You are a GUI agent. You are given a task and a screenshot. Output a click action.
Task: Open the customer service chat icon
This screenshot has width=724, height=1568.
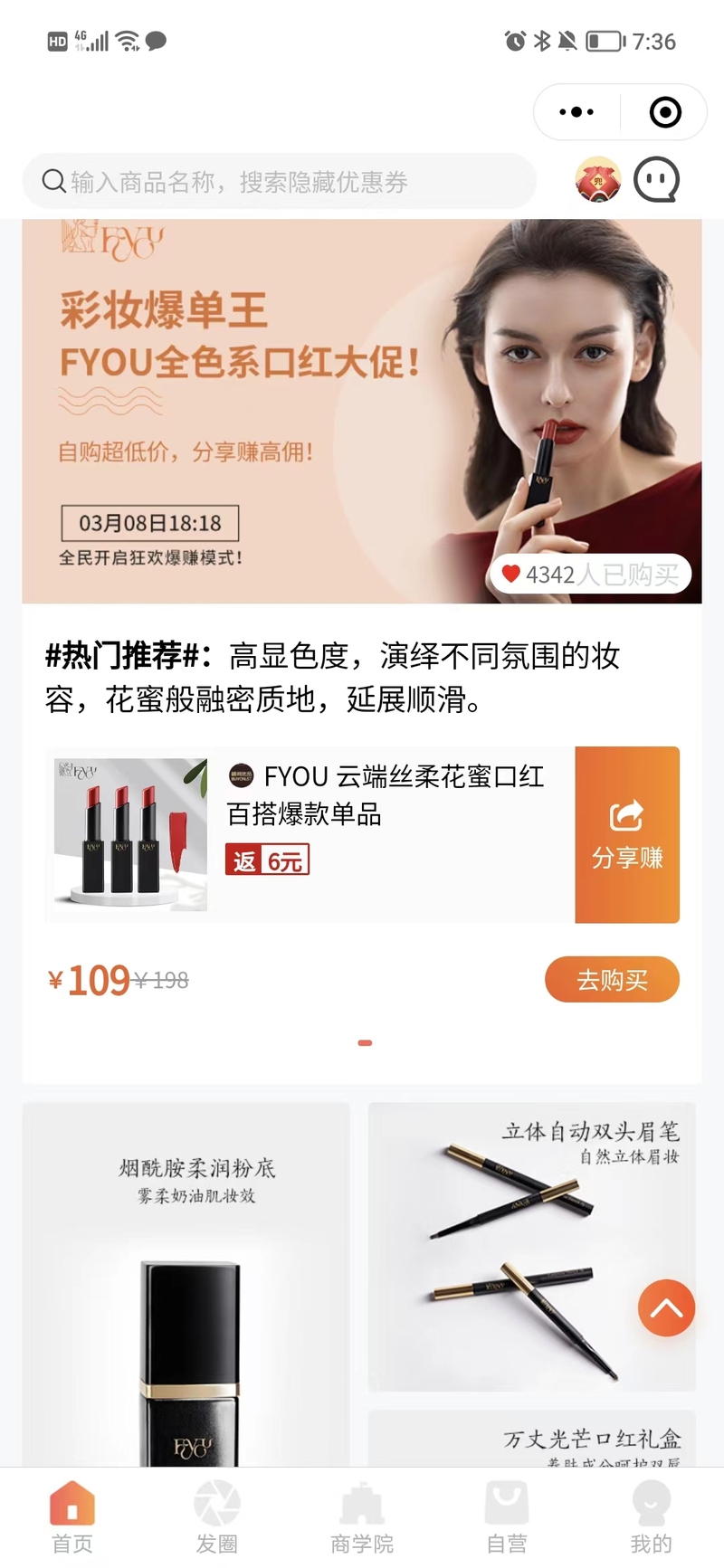point(657,179)
